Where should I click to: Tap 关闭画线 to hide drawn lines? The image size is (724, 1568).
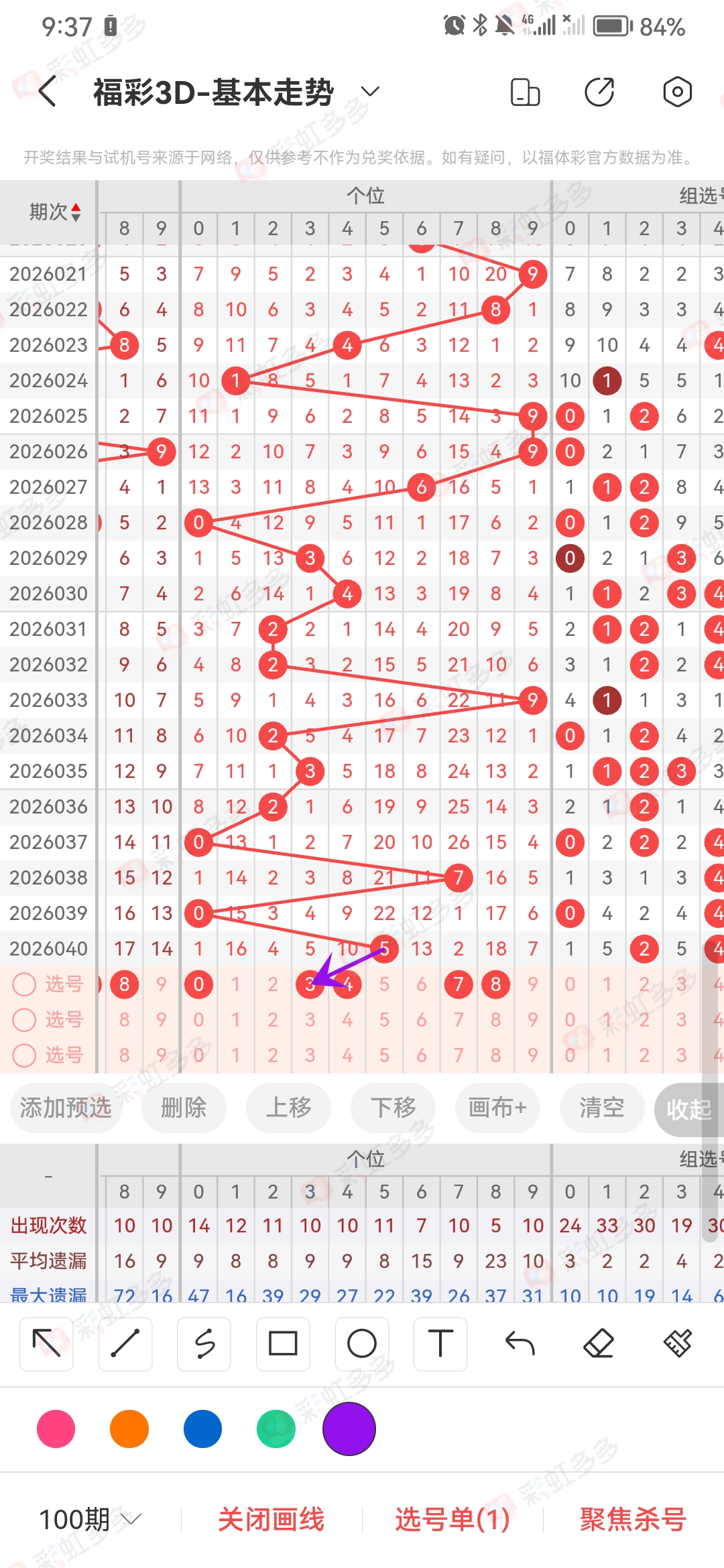pos(274,1520)
